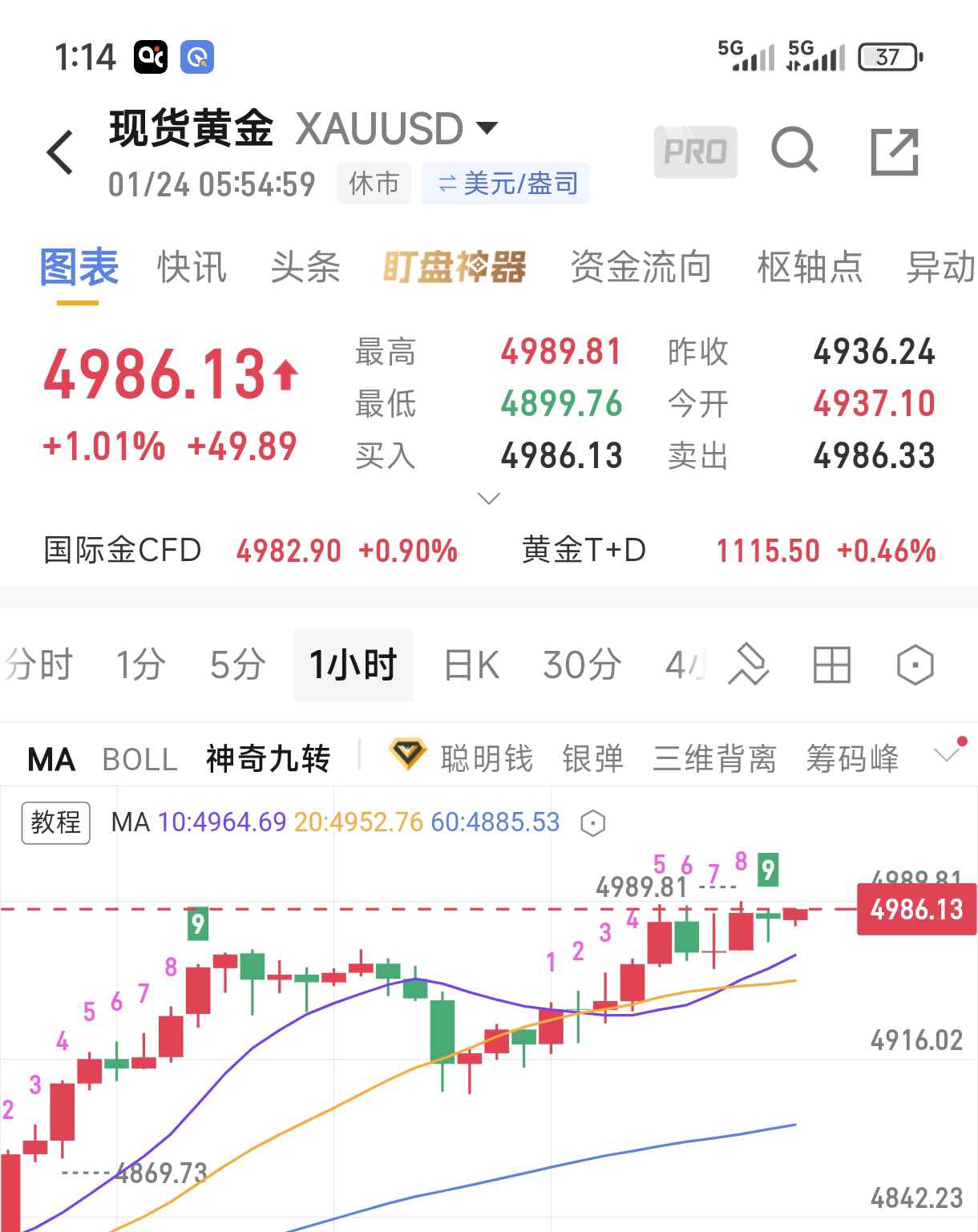This screenshot has height=1232, width=978.
Task: Toggle the BOLL indicator
Action: [139, 759]
